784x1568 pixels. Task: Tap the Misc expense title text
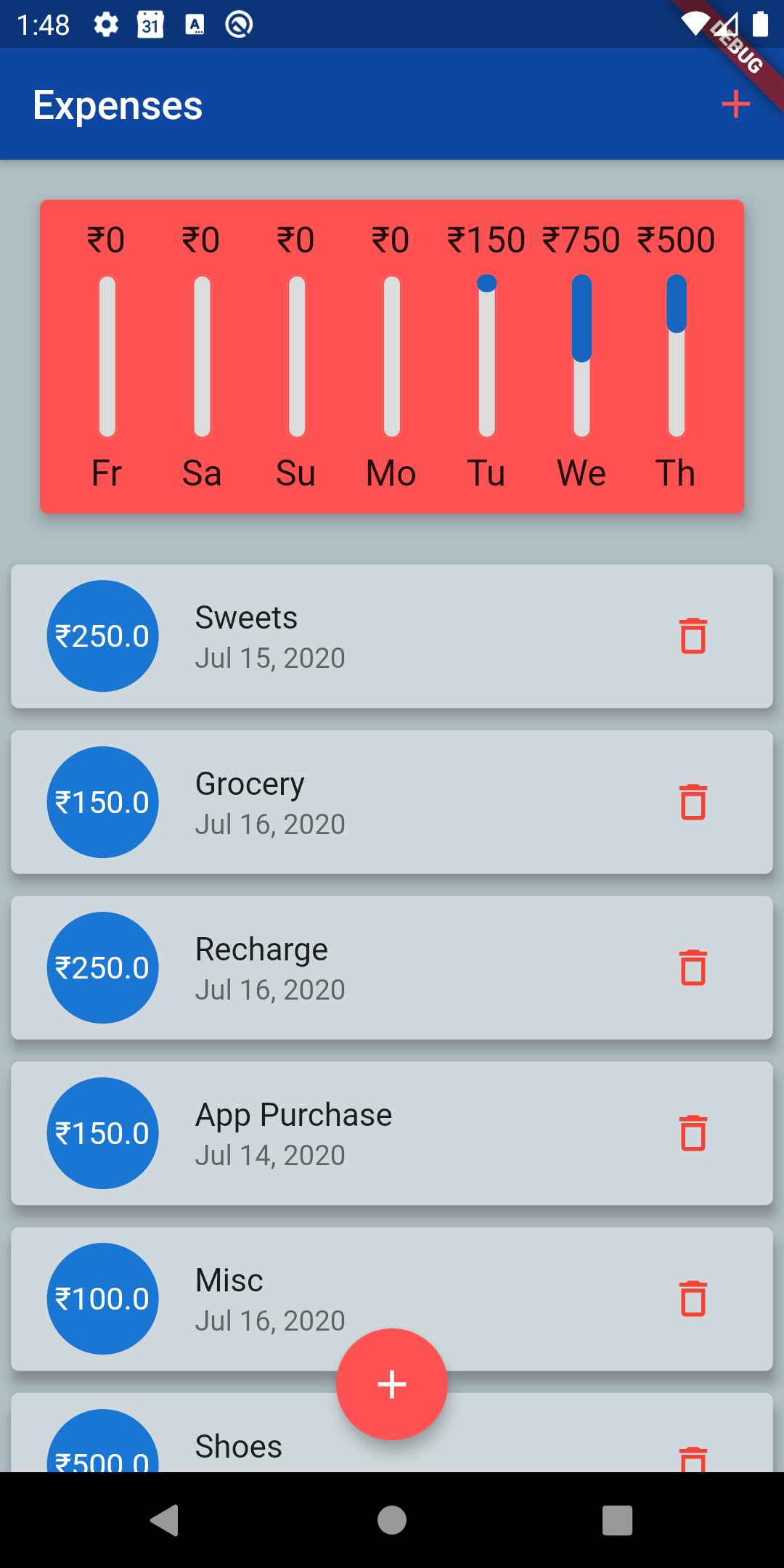[229, 1279]
